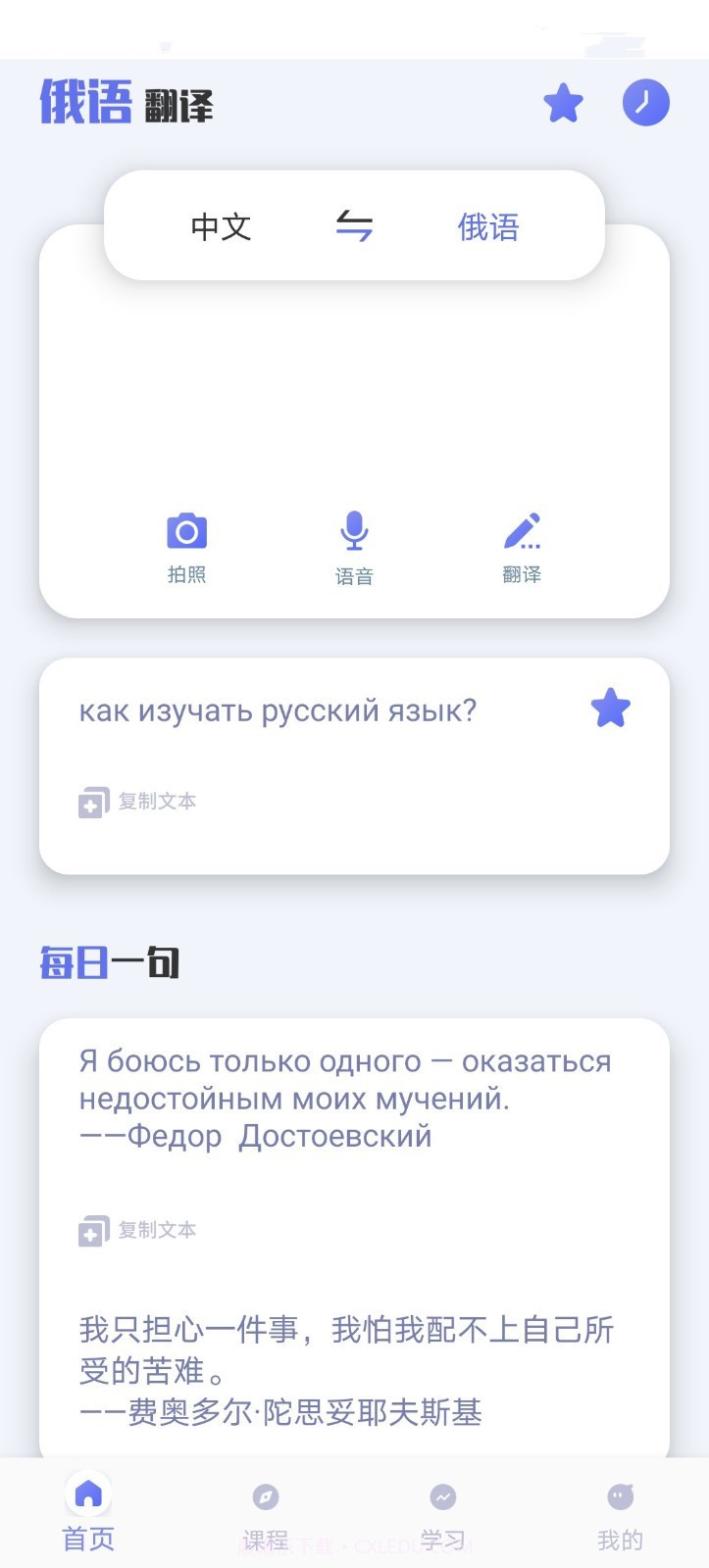This screenshot has width=709, height=1568.
Task: Open the camera for photo translation (拍照)
Action: coord(186,544)
